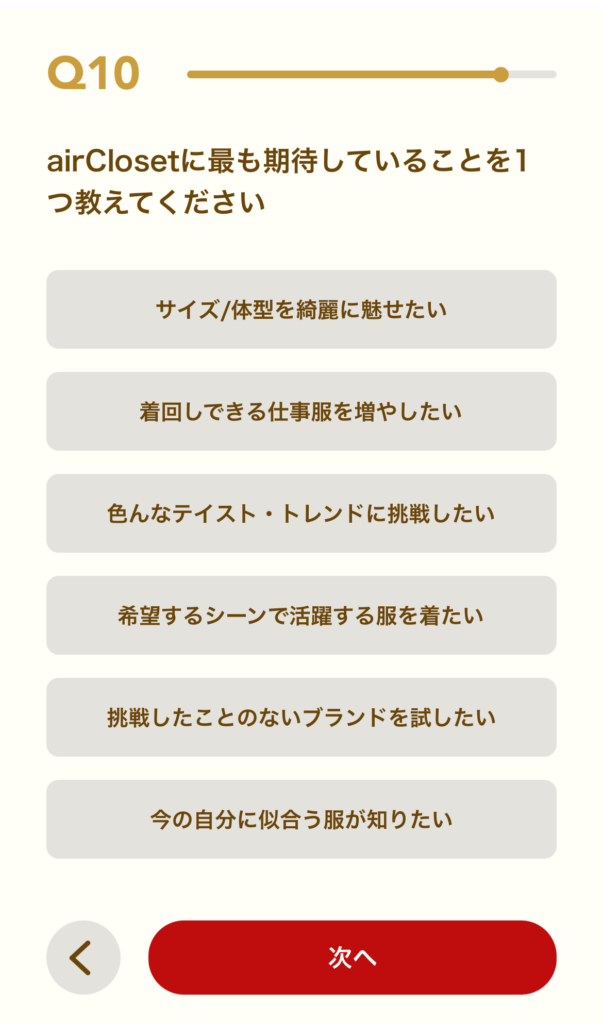Screen dimensions: 603x1024
Task: Choose 挑戦したことのないブランドを試したい
Action: 301,717
